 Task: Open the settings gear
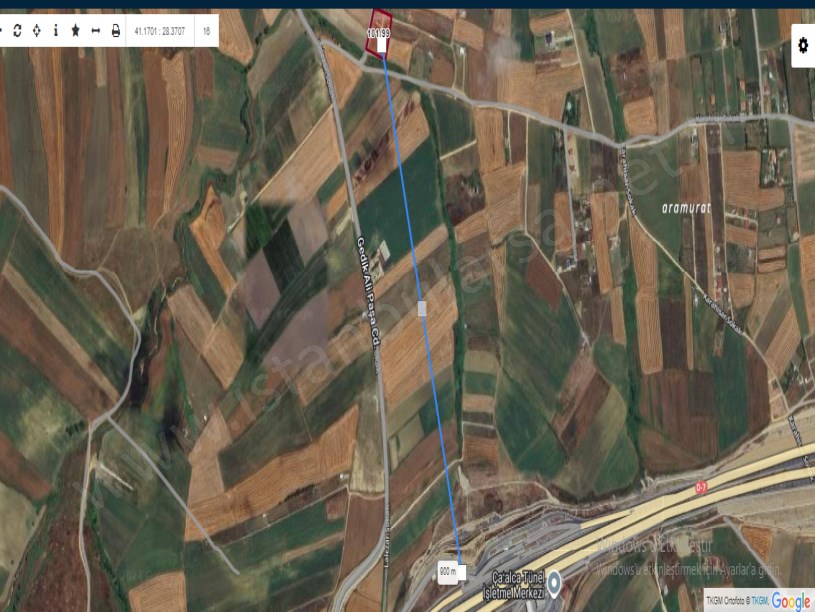coord(802,45)
